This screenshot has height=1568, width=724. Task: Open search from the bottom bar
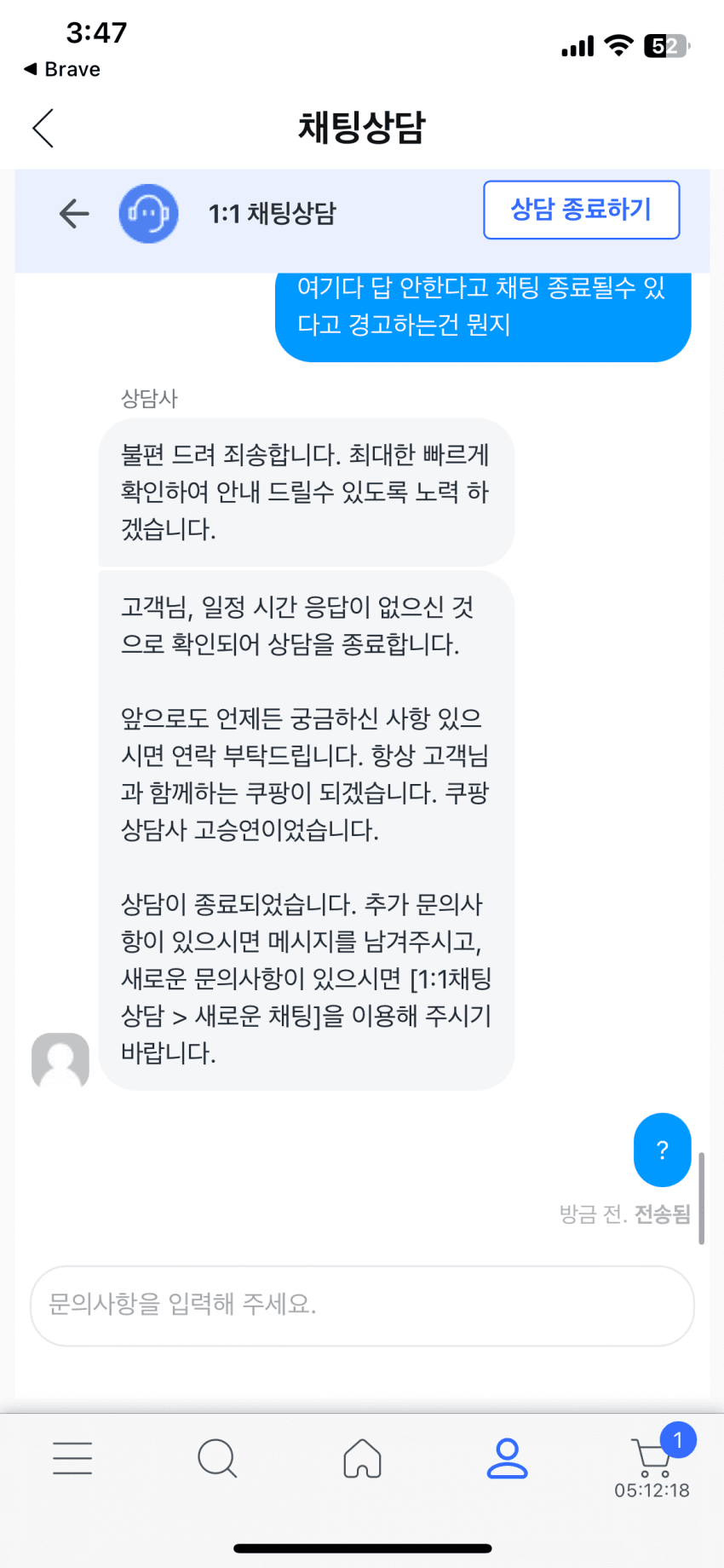tap(217, 1458)
